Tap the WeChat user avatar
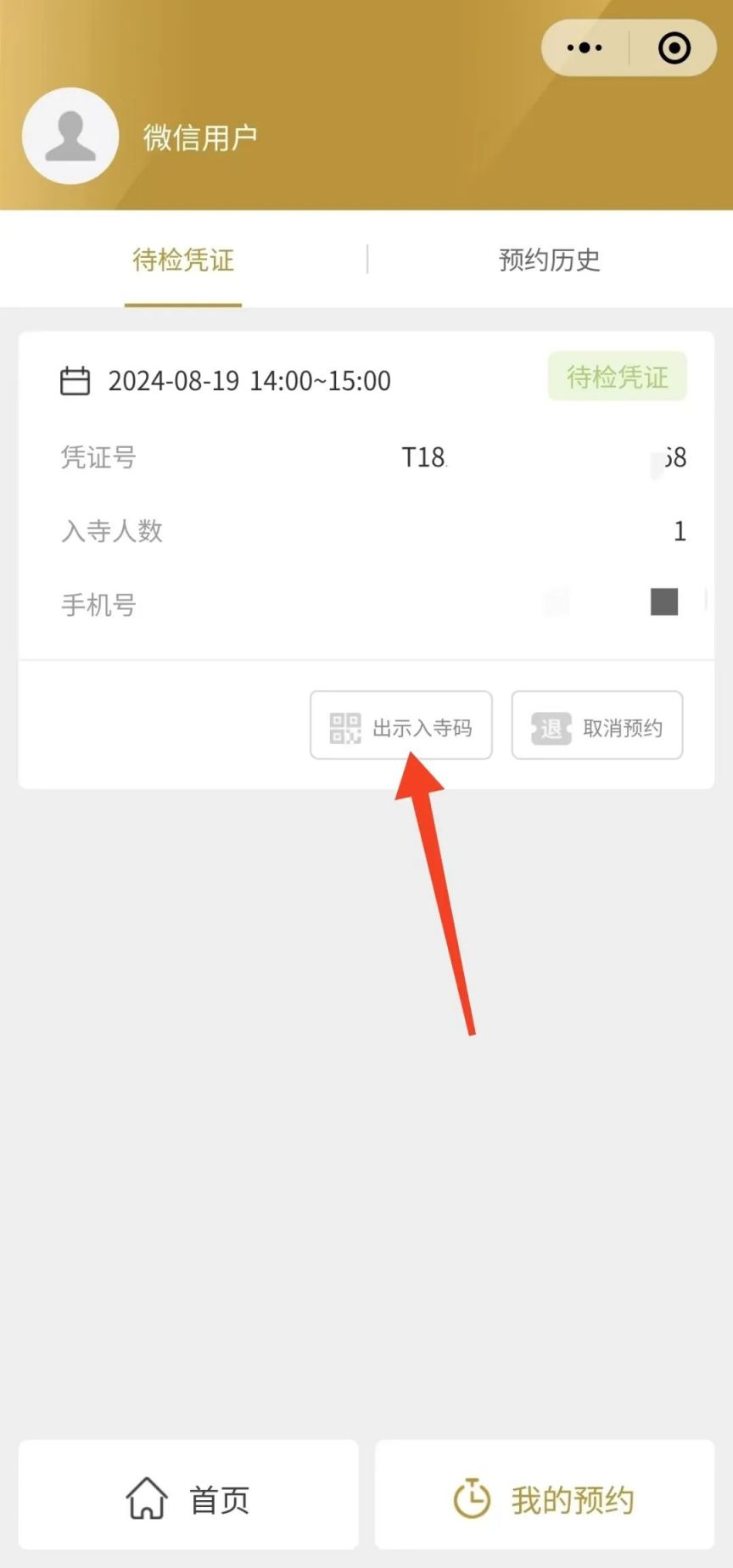Viewport: 733px width, 1568px height. tap(70, 137)
